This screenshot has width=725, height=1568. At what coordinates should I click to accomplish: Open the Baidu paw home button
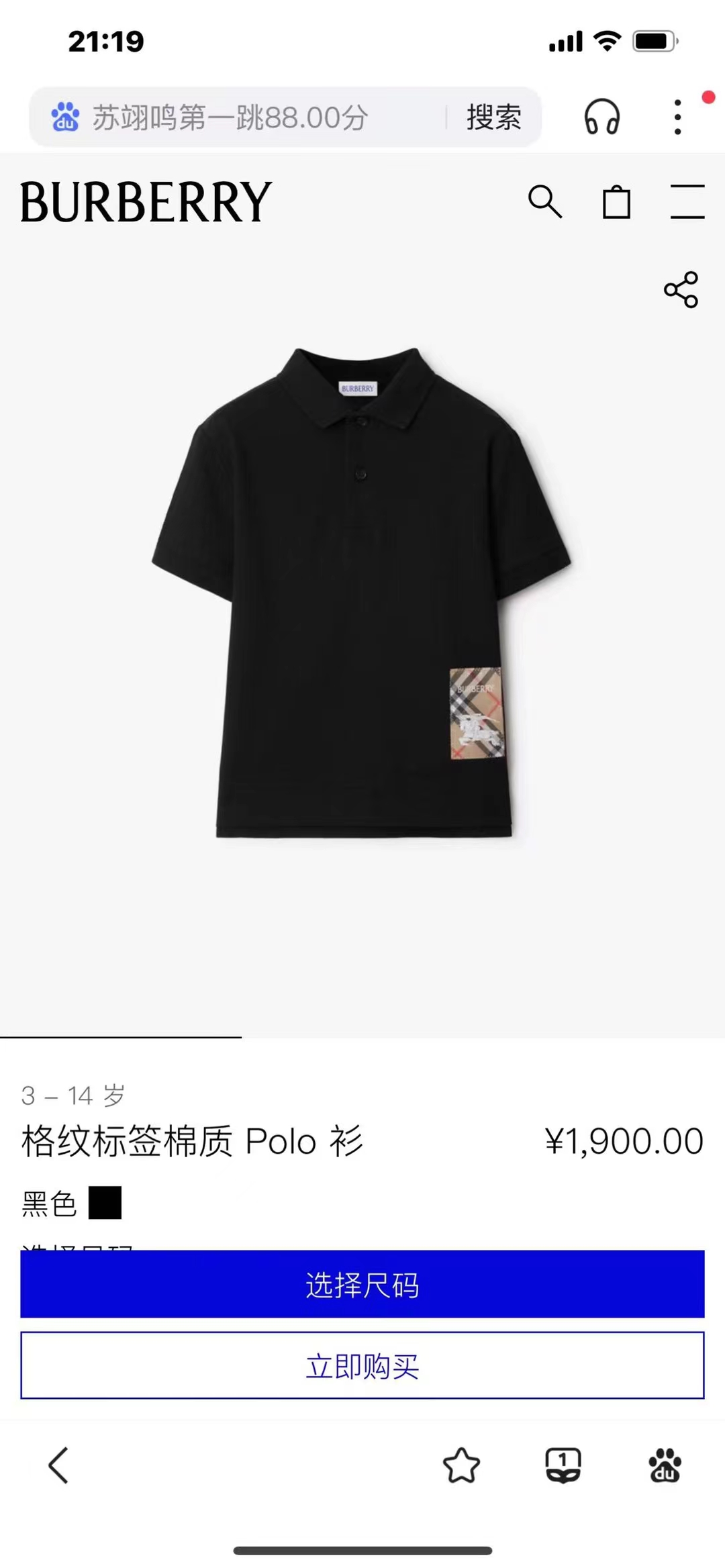click(x=665, y=1465)
